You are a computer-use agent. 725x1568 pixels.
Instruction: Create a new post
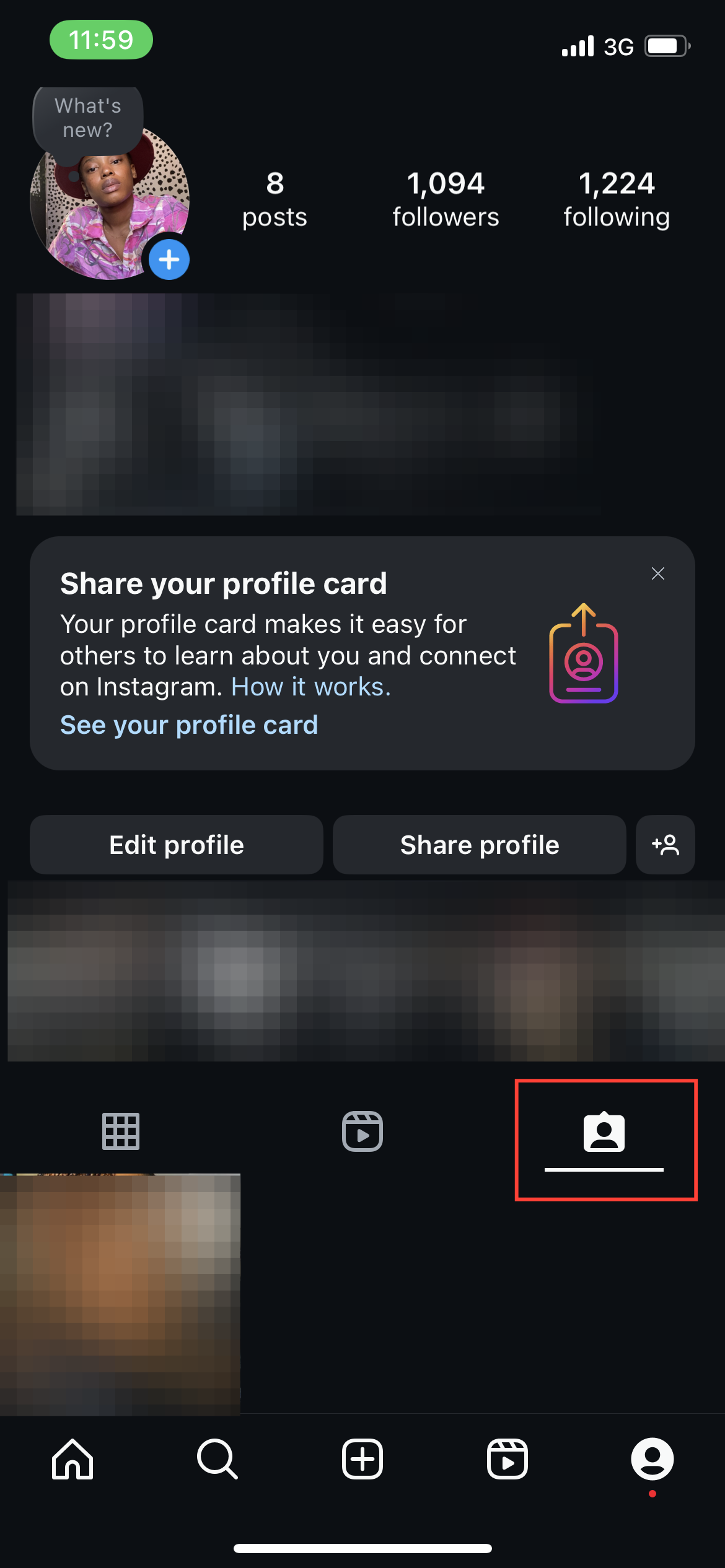(362, 1459)
